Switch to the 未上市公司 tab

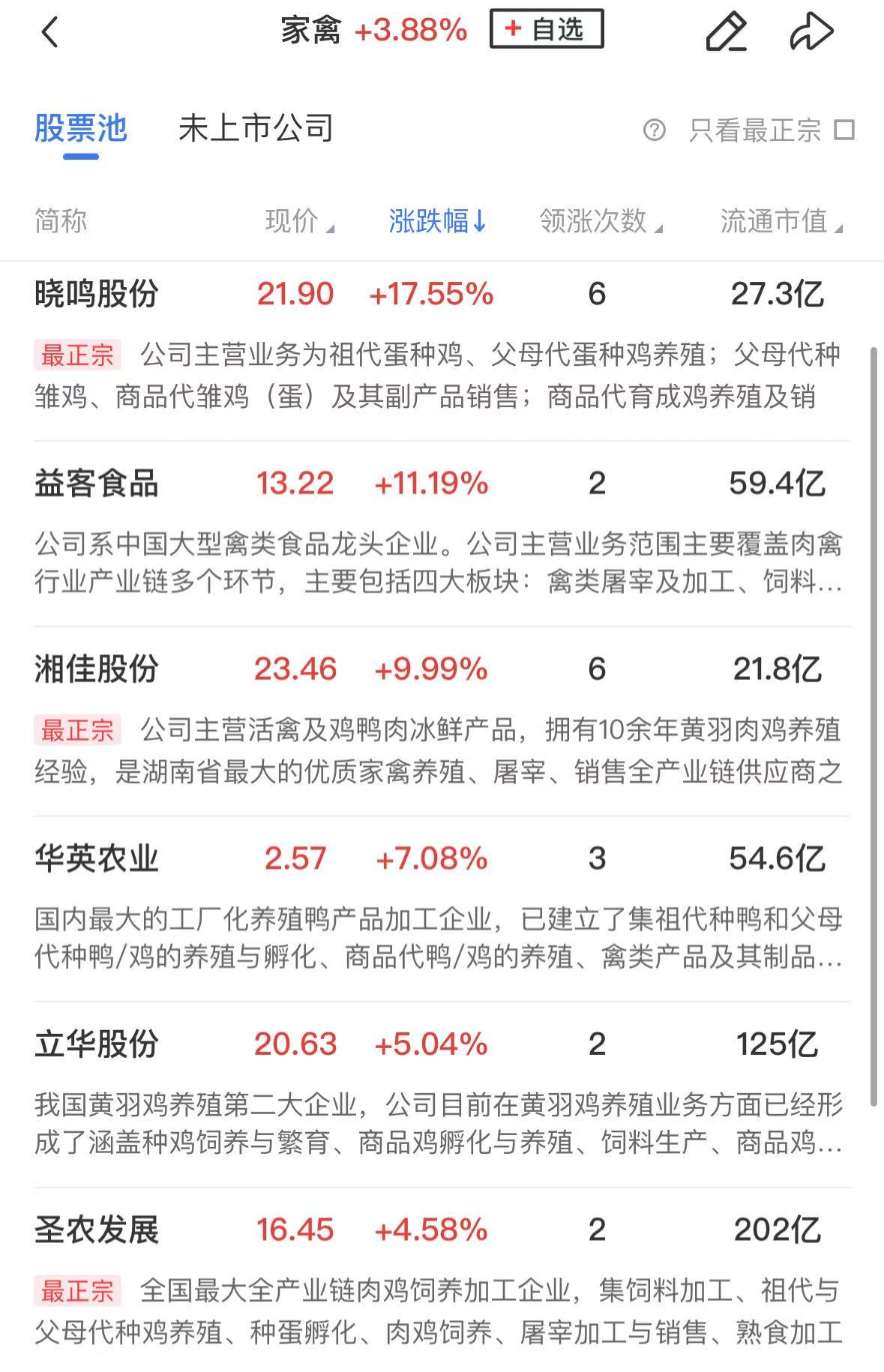click(256, 129)
